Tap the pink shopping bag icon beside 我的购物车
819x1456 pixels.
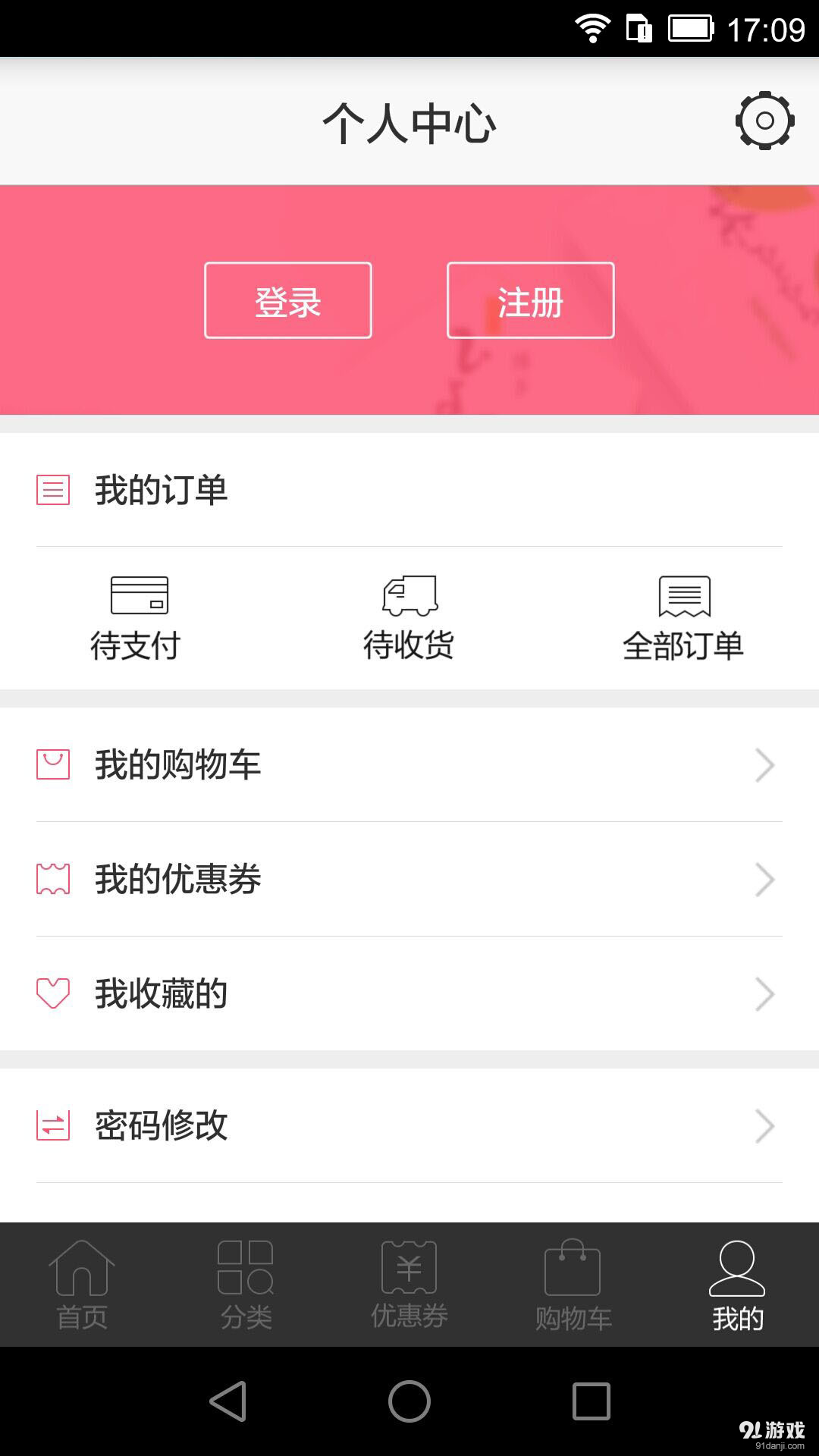pos(52,764)
